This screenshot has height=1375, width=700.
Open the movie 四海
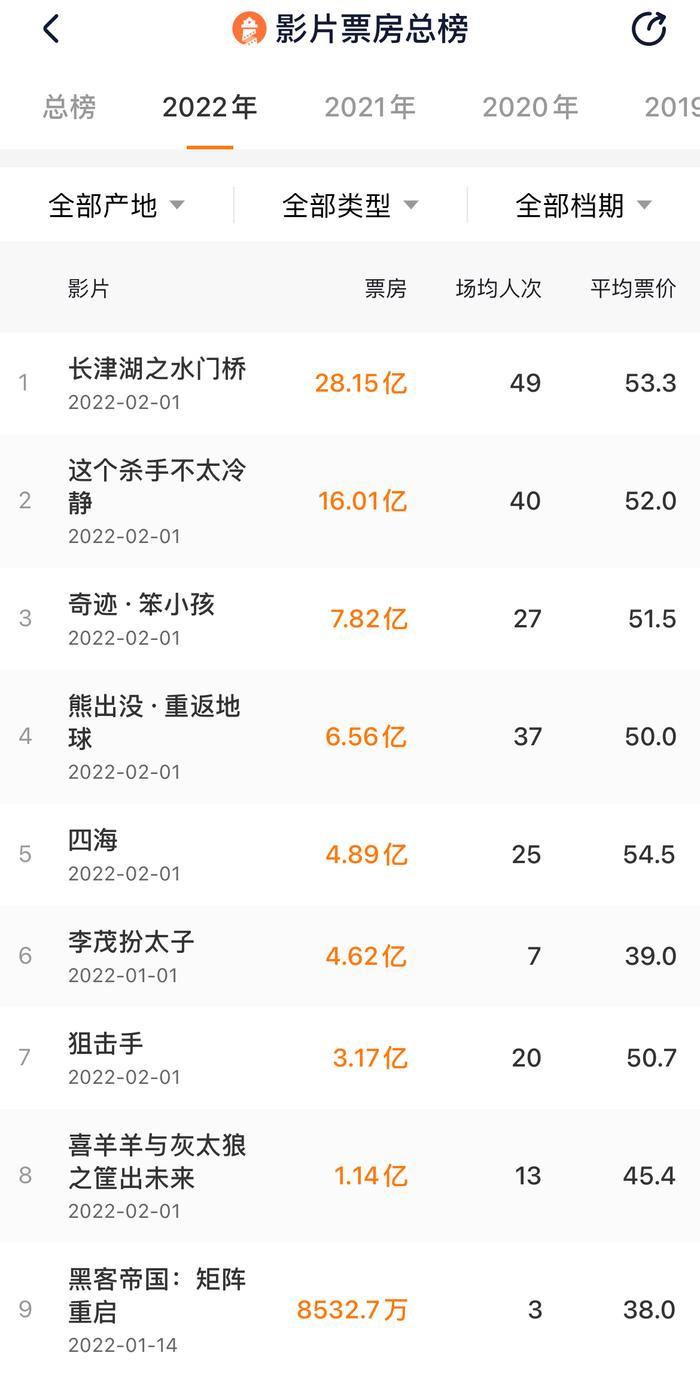point(93,840)
